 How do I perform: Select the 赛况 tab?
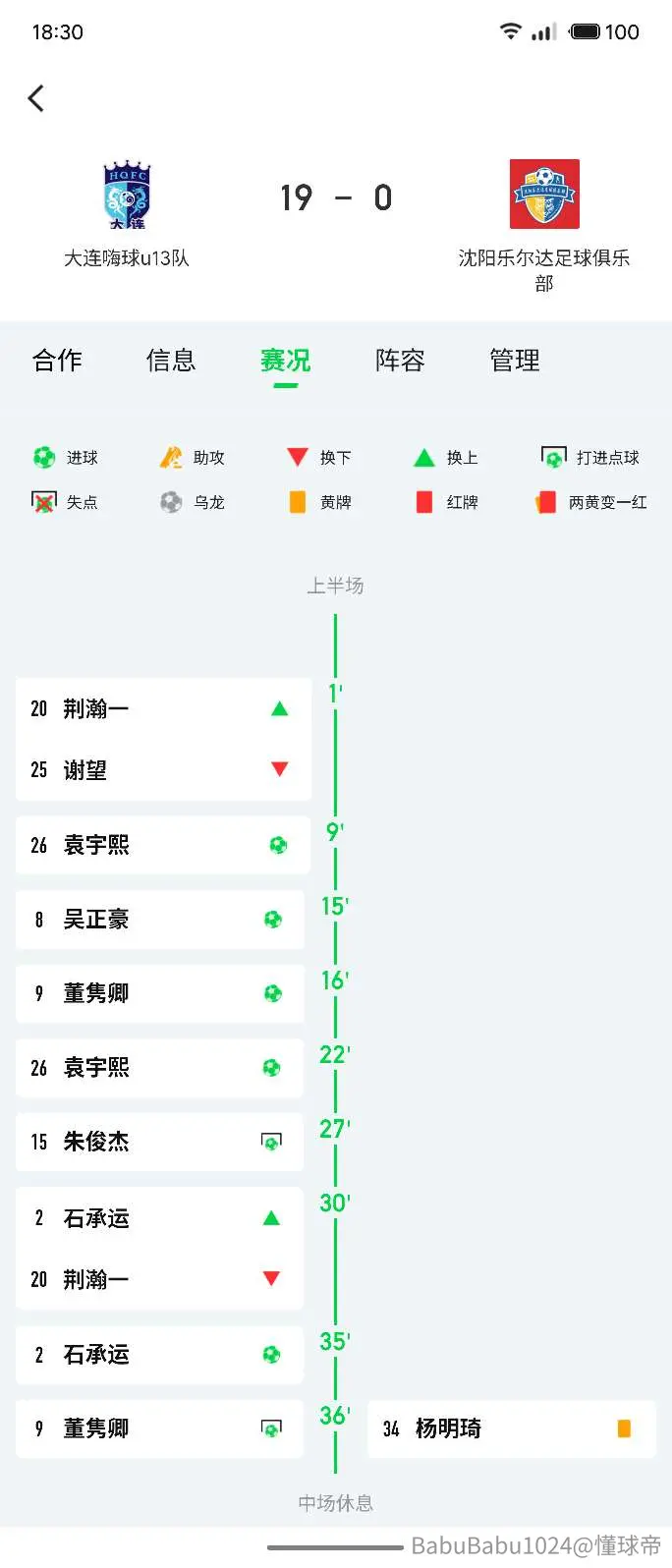[286, 361]
